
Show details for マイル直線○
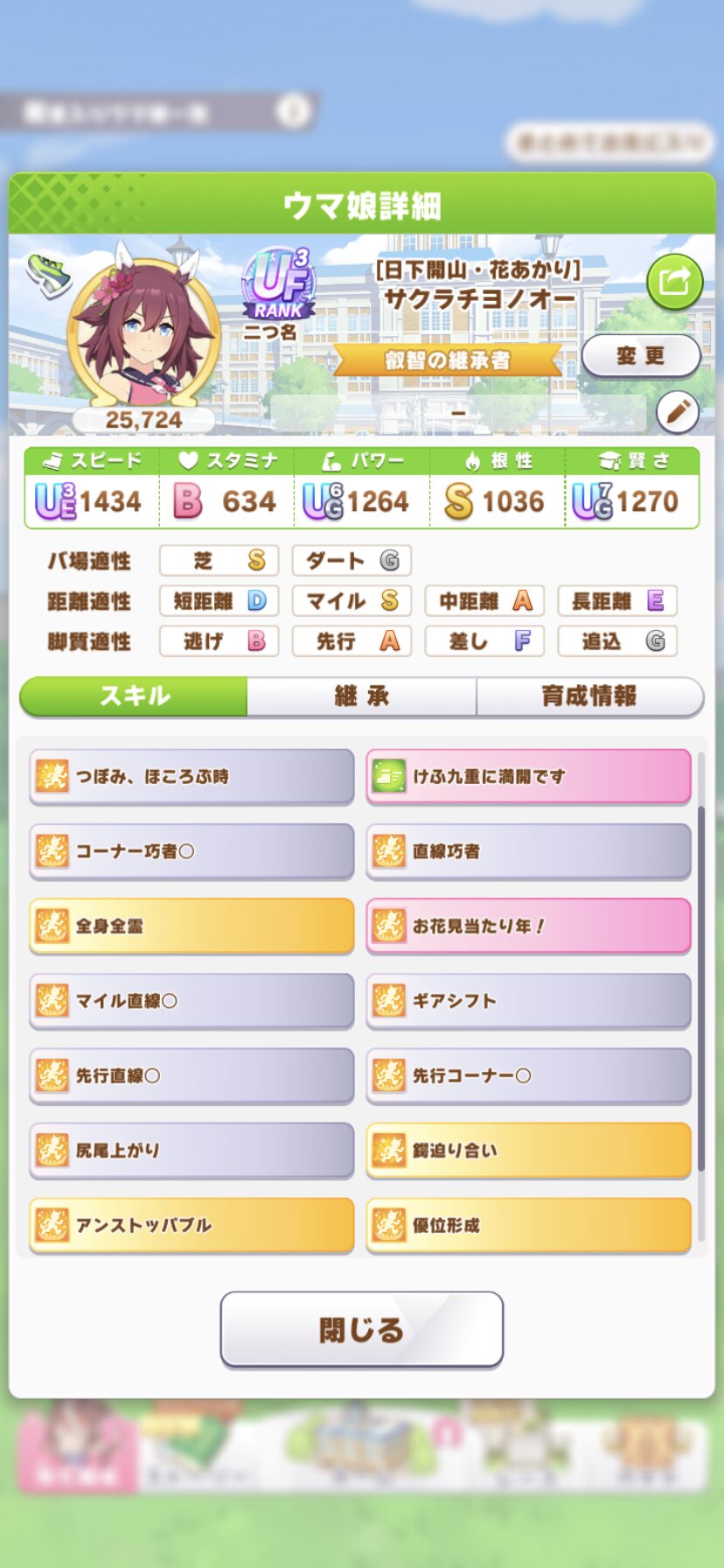[191, 1001]
